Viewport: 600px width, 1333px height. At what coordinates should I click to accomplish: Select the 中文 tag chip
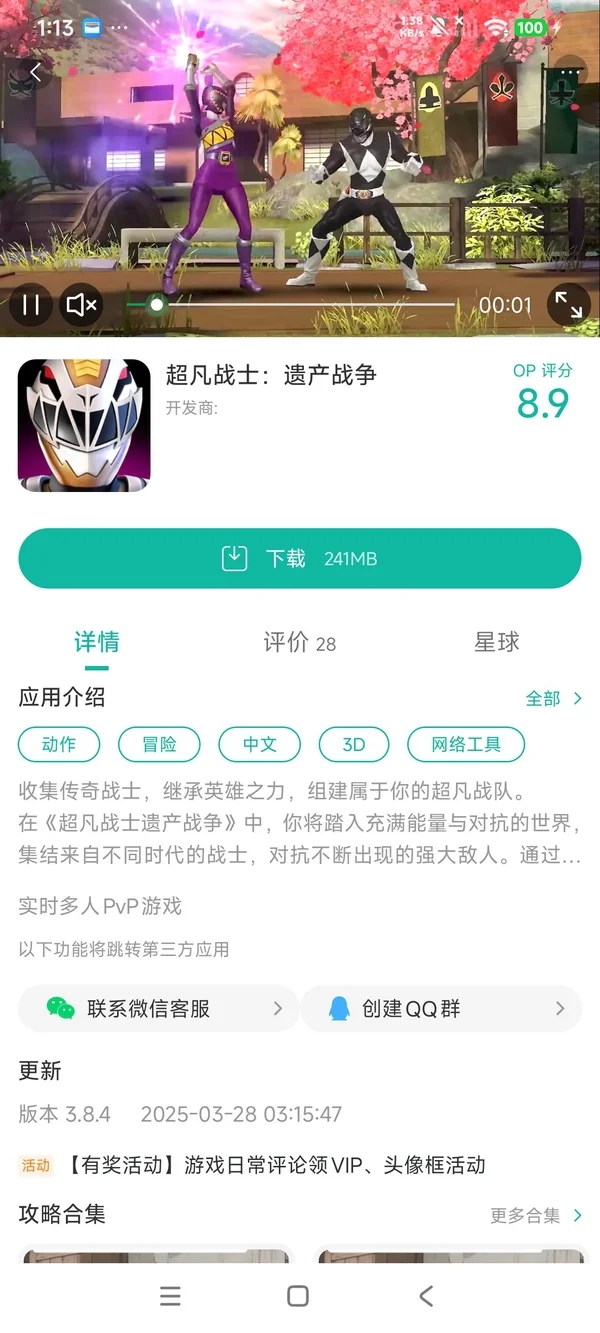[x=260, y=744]
